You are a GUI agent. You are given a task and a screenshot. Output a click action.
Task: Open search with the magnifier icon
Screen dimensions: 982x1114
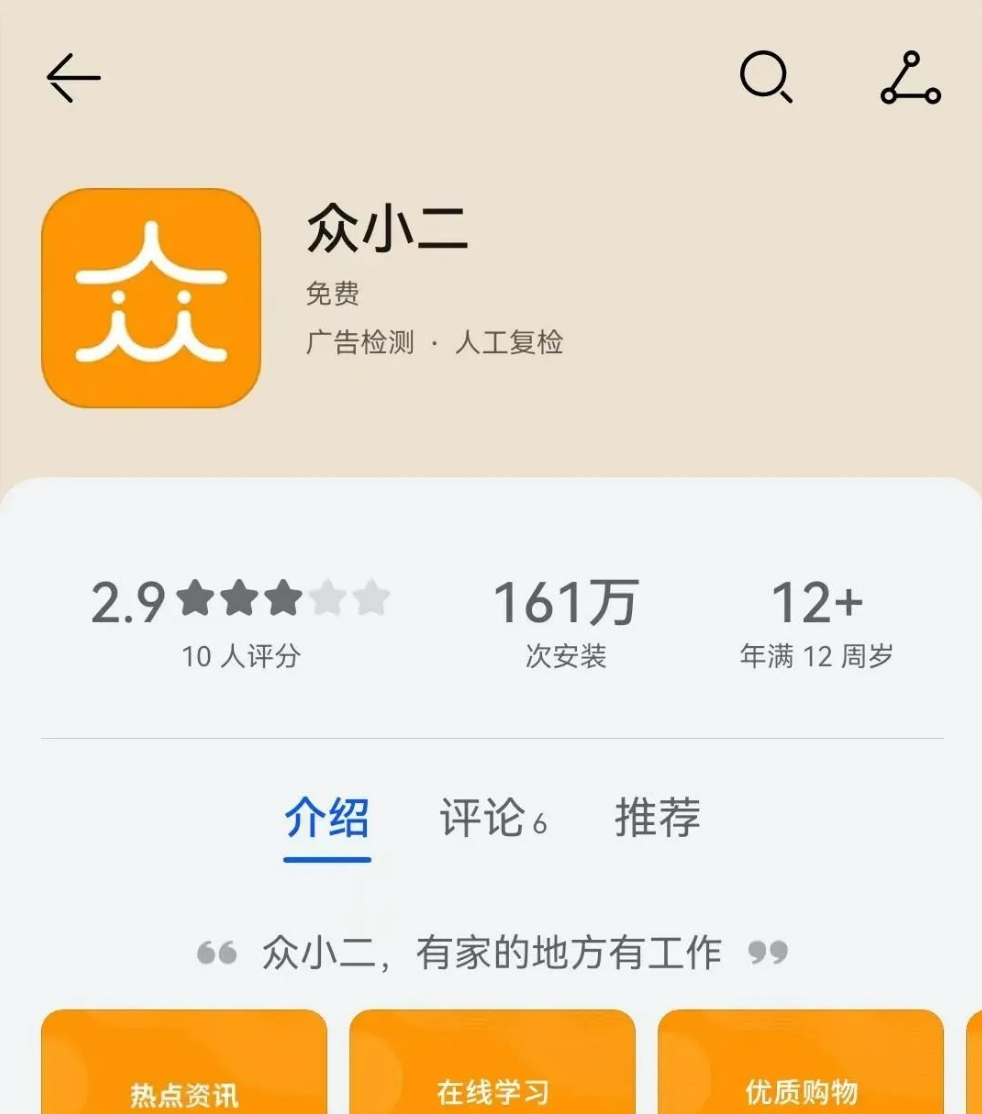pyautogui.click(x=766, y=77)
